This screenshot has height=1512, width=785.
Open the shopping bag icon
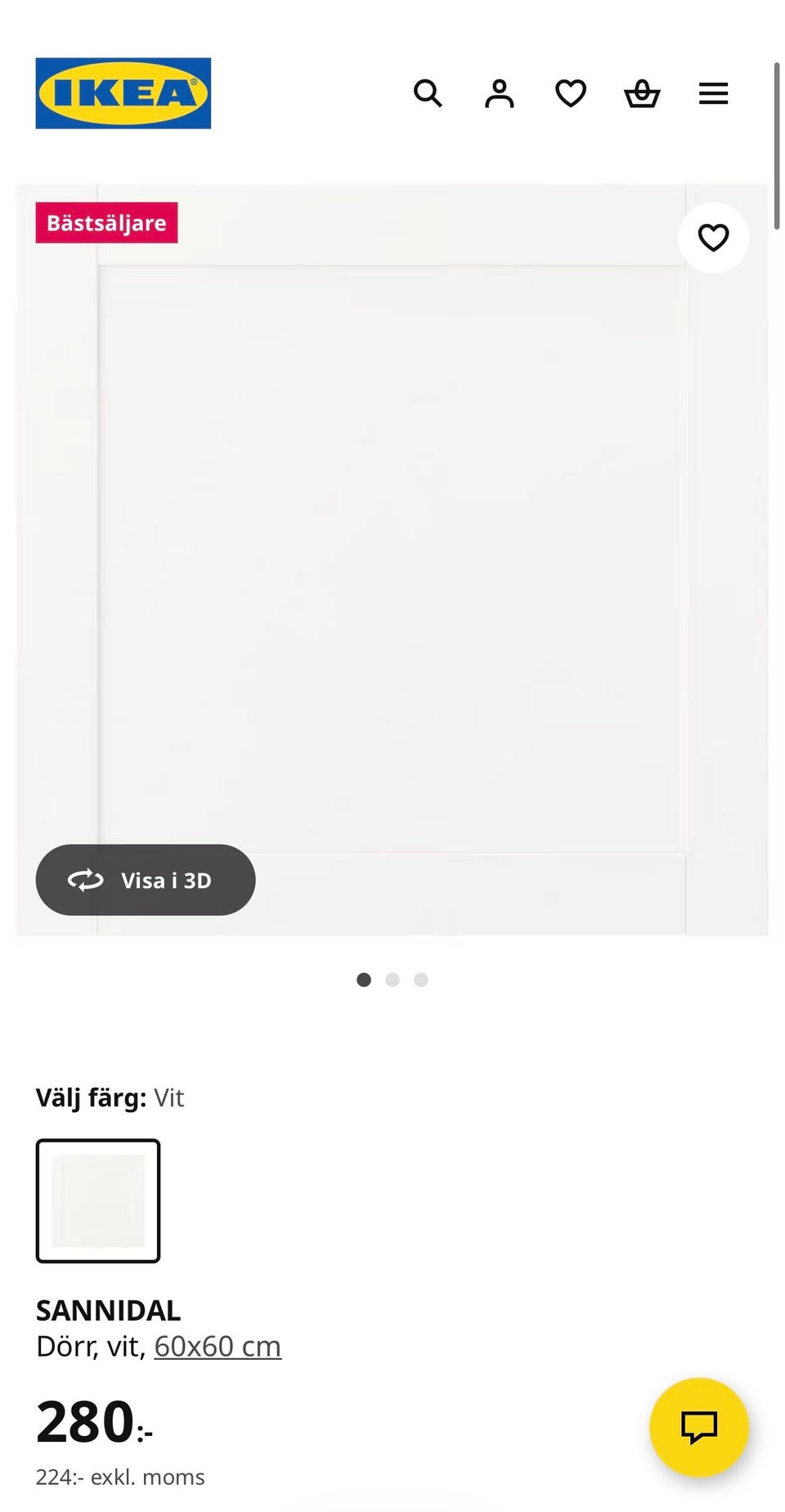pyautogui.click(x=641, y=93)
